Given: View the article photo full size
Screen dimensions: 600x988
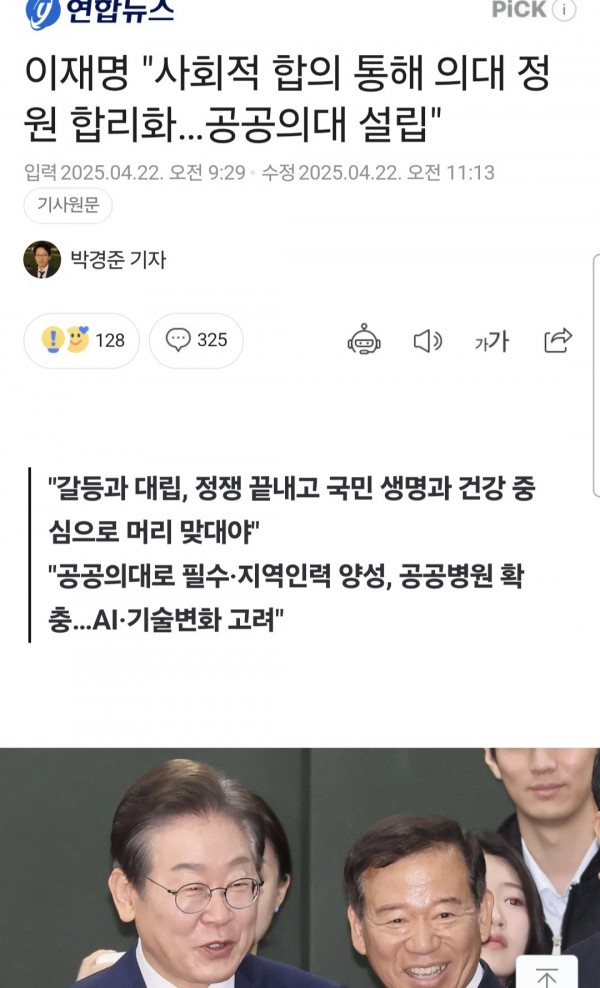Looking at the screenshot, I should [300, 868].
